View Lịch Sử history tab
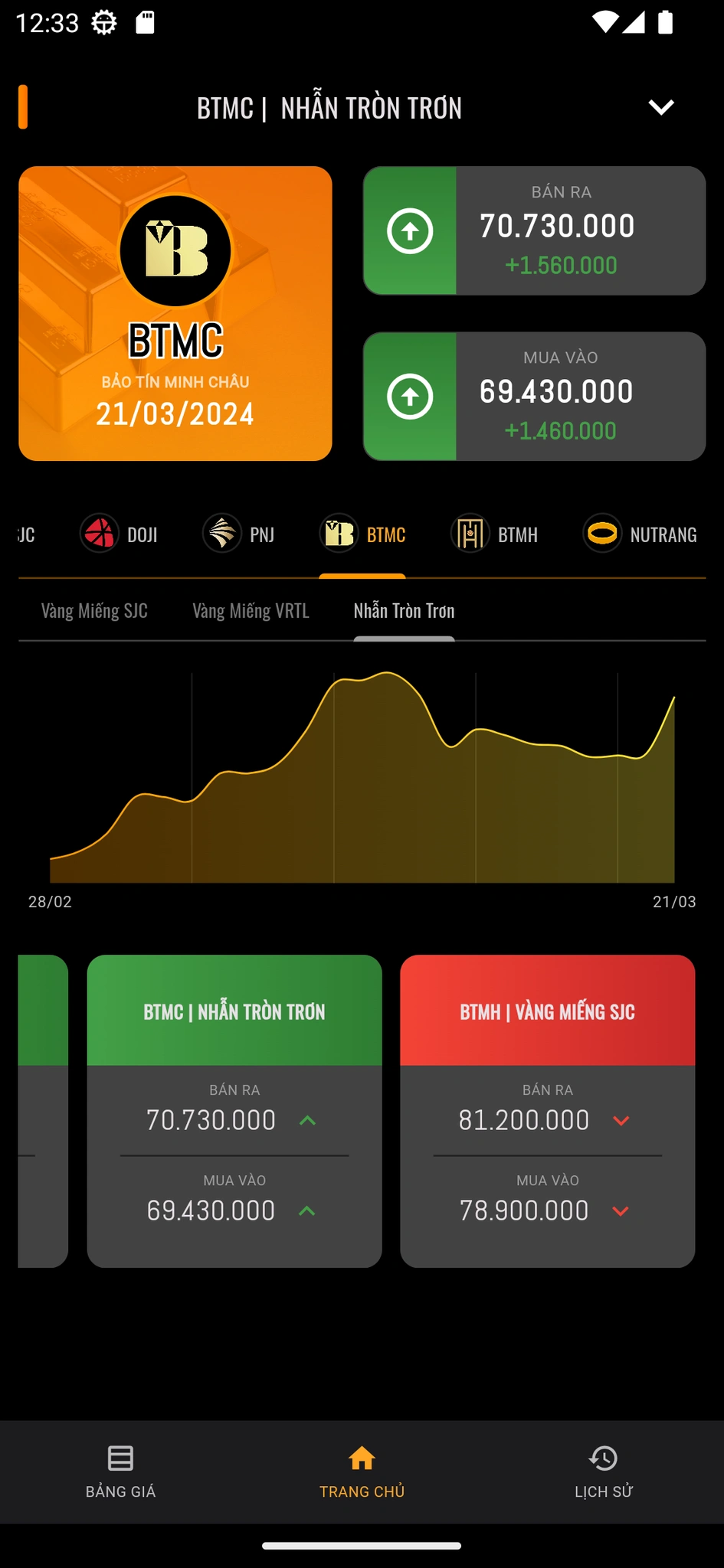This screenshot has height=1568, width=724. tap(604, 1472)
